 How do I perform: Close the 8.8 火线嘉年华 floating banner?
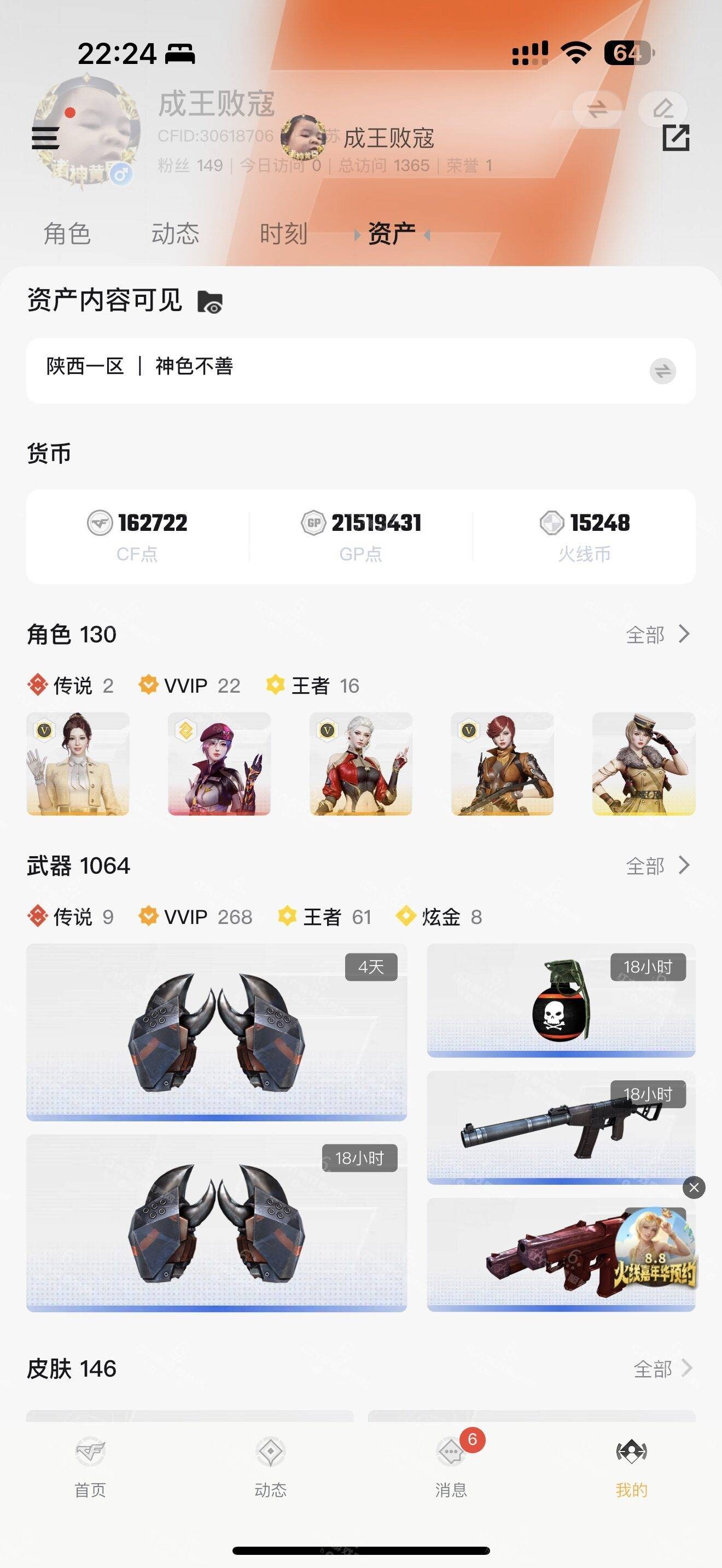[x=694, y=1187]
